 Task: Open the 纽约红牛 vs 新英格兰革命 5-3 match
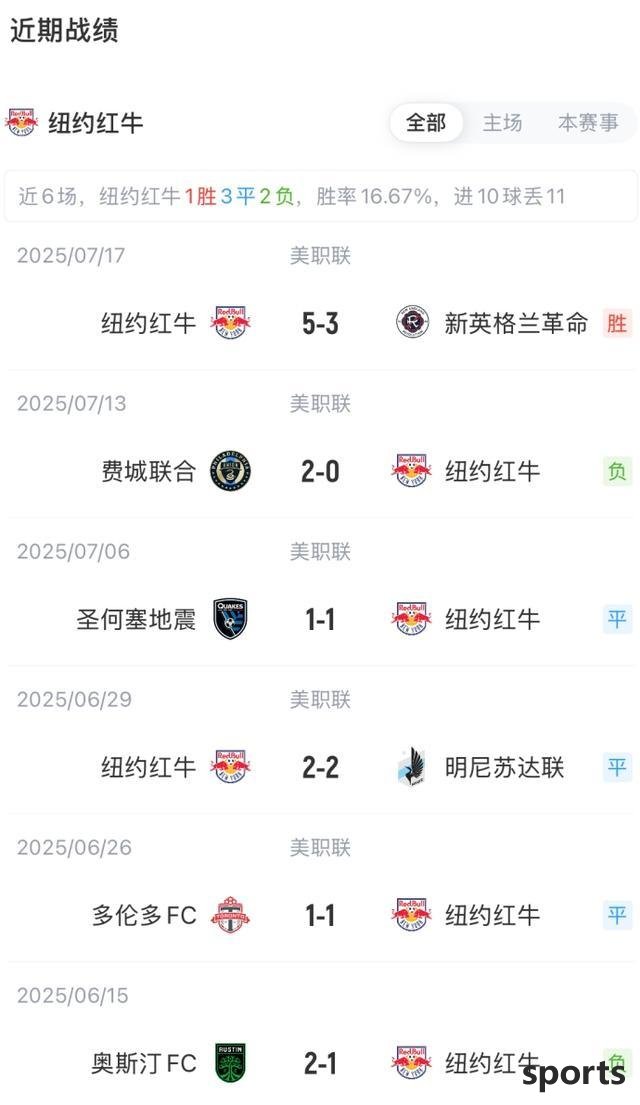point(320,322)
